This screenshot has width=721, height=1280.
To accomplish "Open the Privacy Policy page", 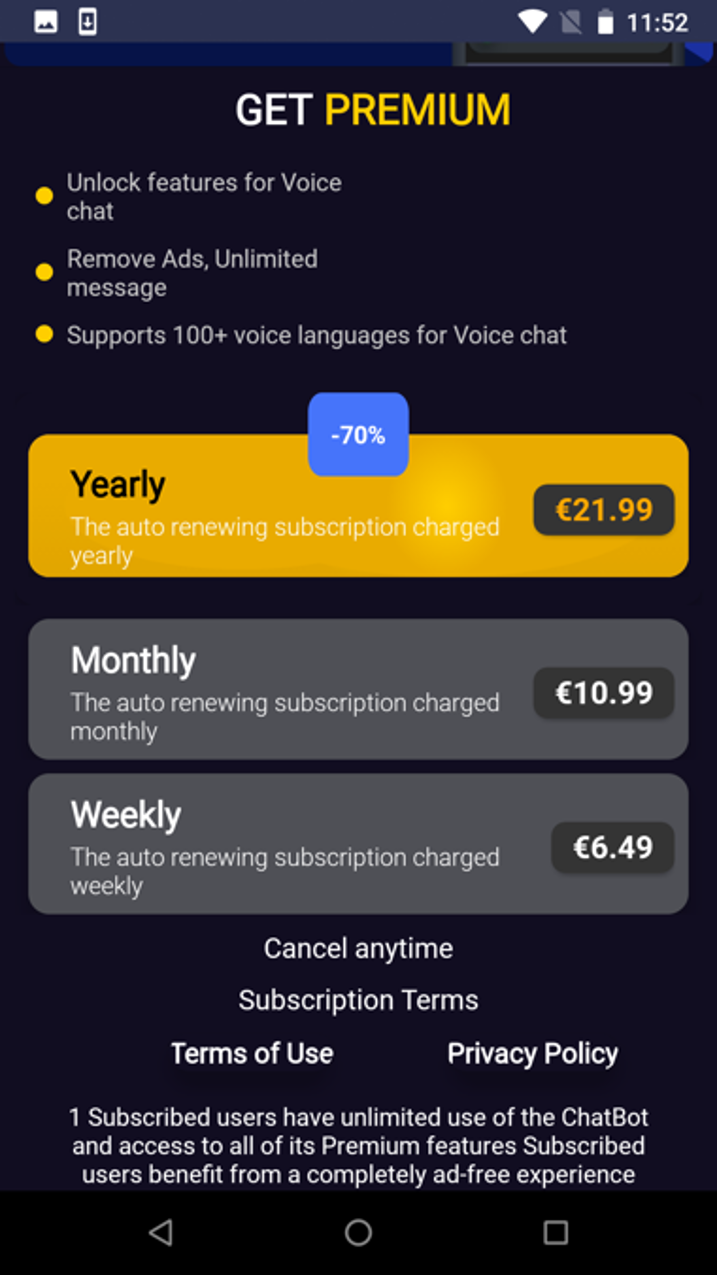I will (x=532, y=1053).
